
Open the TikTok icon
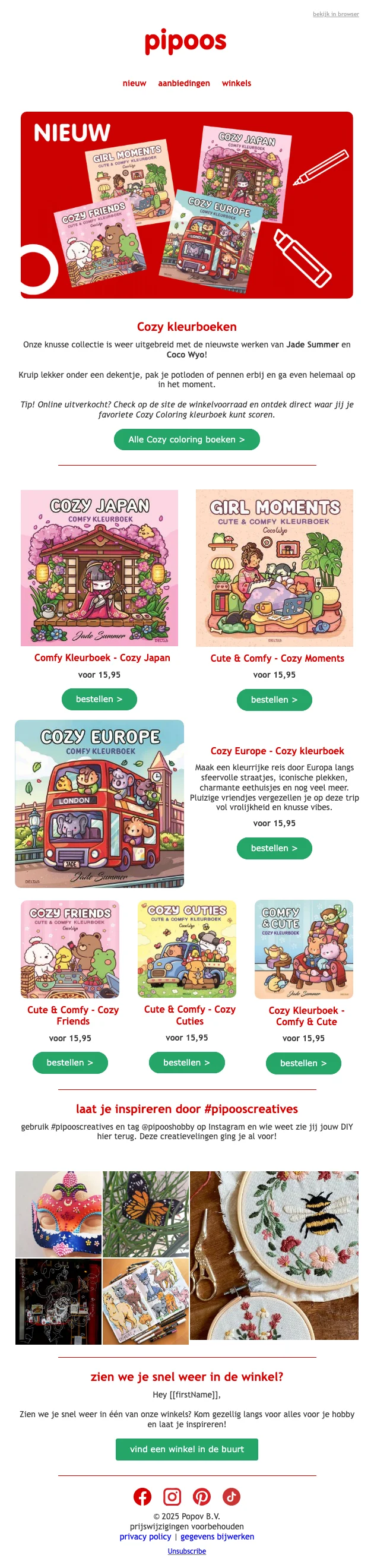231,1497
